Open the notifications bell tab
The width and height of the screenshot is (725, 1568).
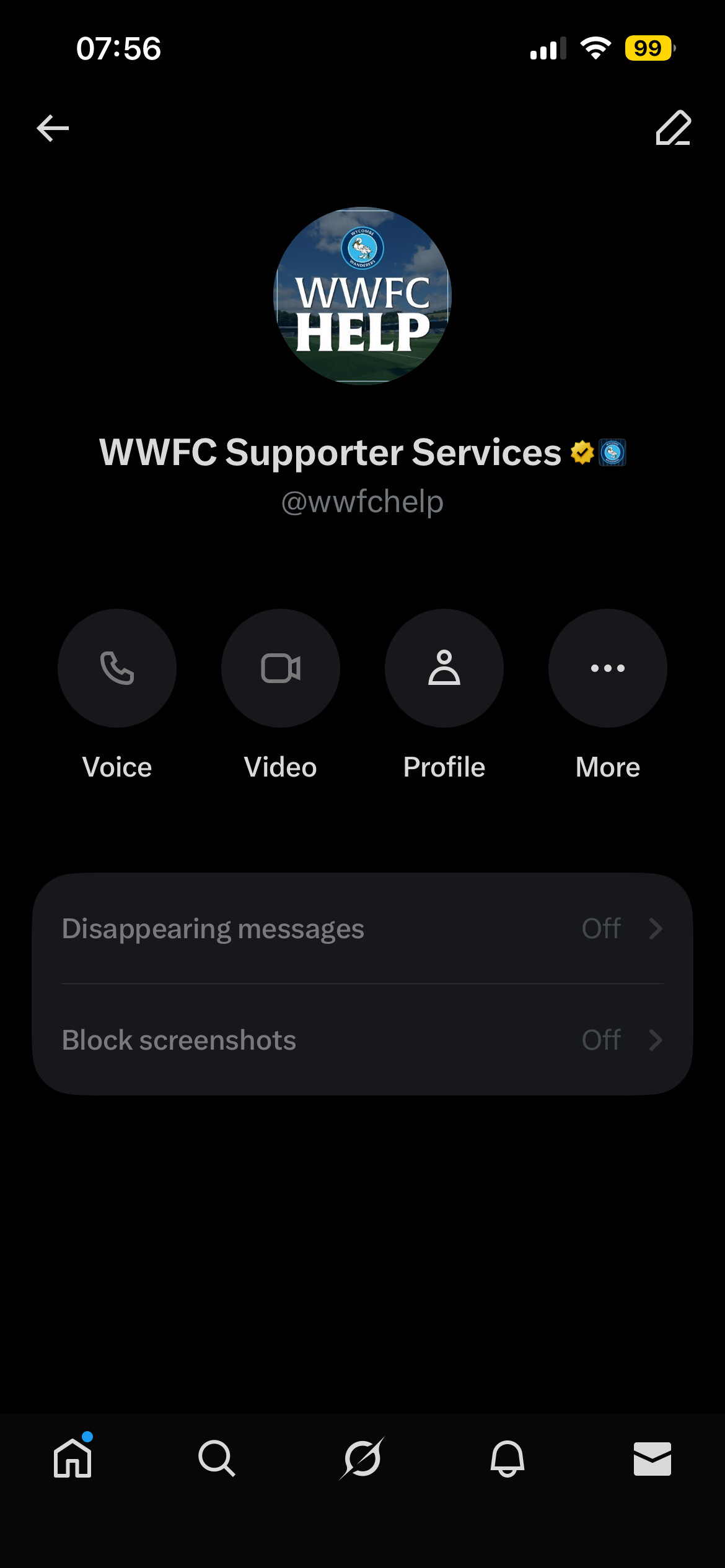[507, 1458]
